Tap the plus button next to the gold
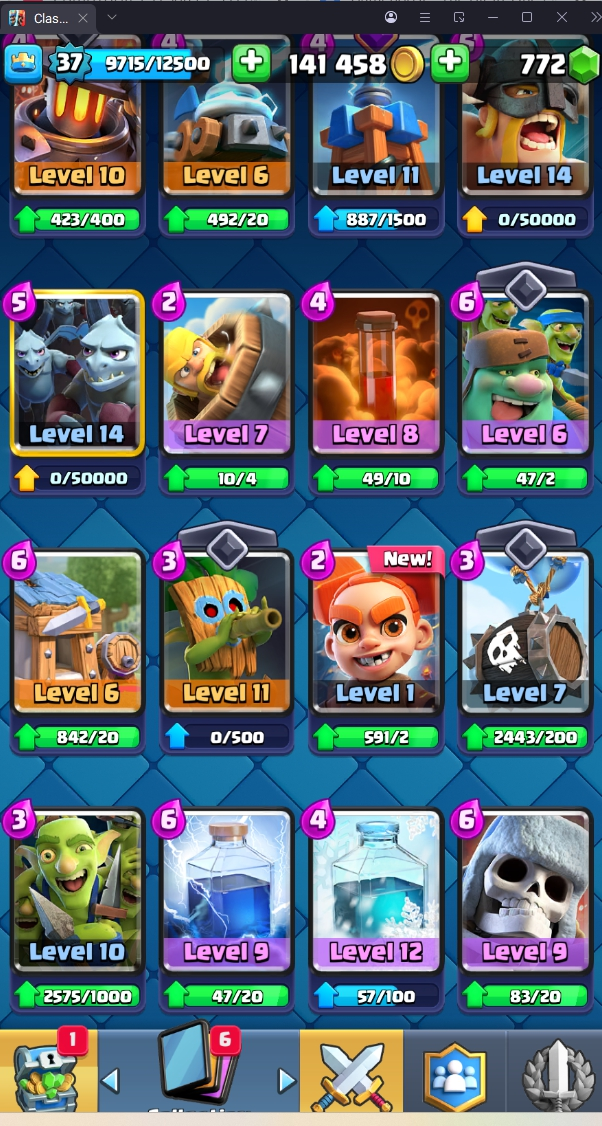The height and width of the screenshot is (1126, 602). point(450,64)
